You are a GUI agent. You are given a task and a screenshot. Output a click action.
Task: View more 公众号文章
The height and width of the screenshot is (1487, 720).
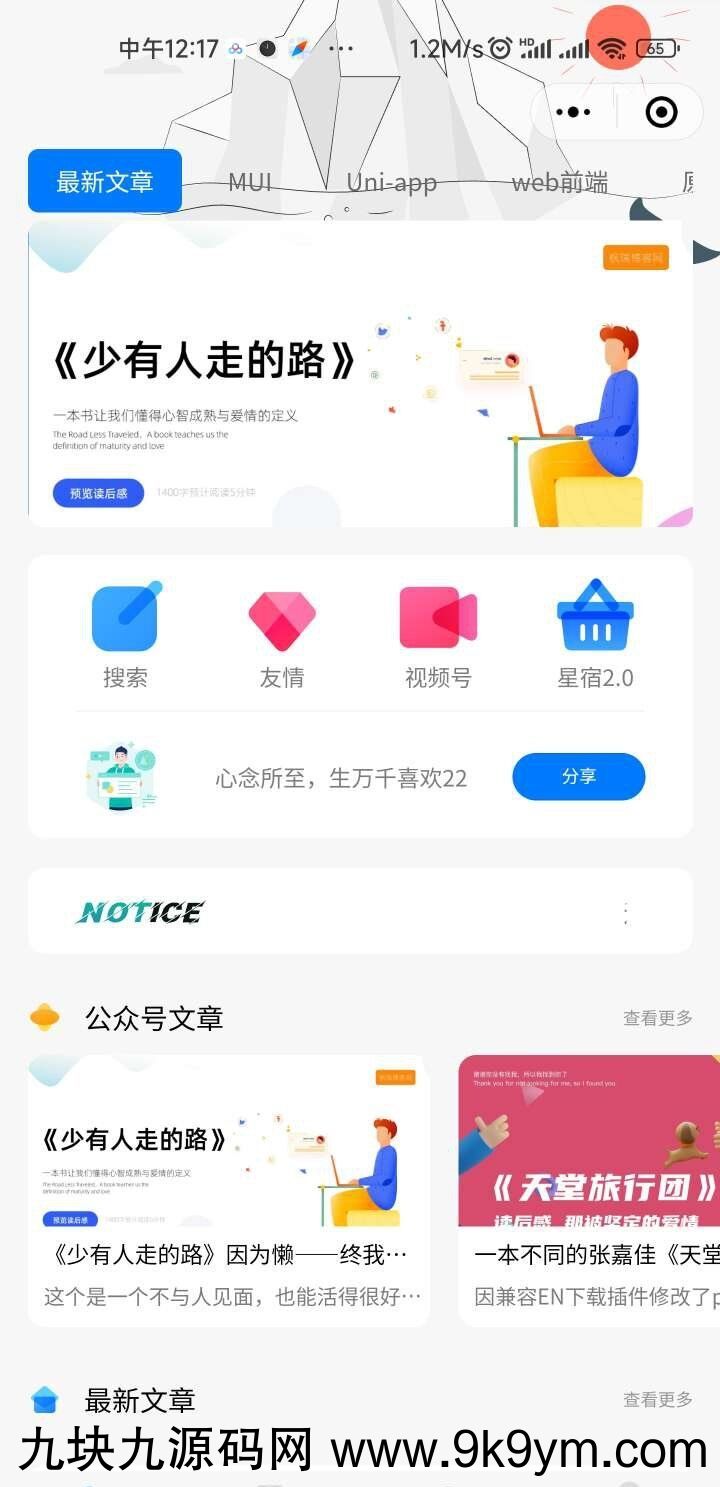click(657, 1018)
